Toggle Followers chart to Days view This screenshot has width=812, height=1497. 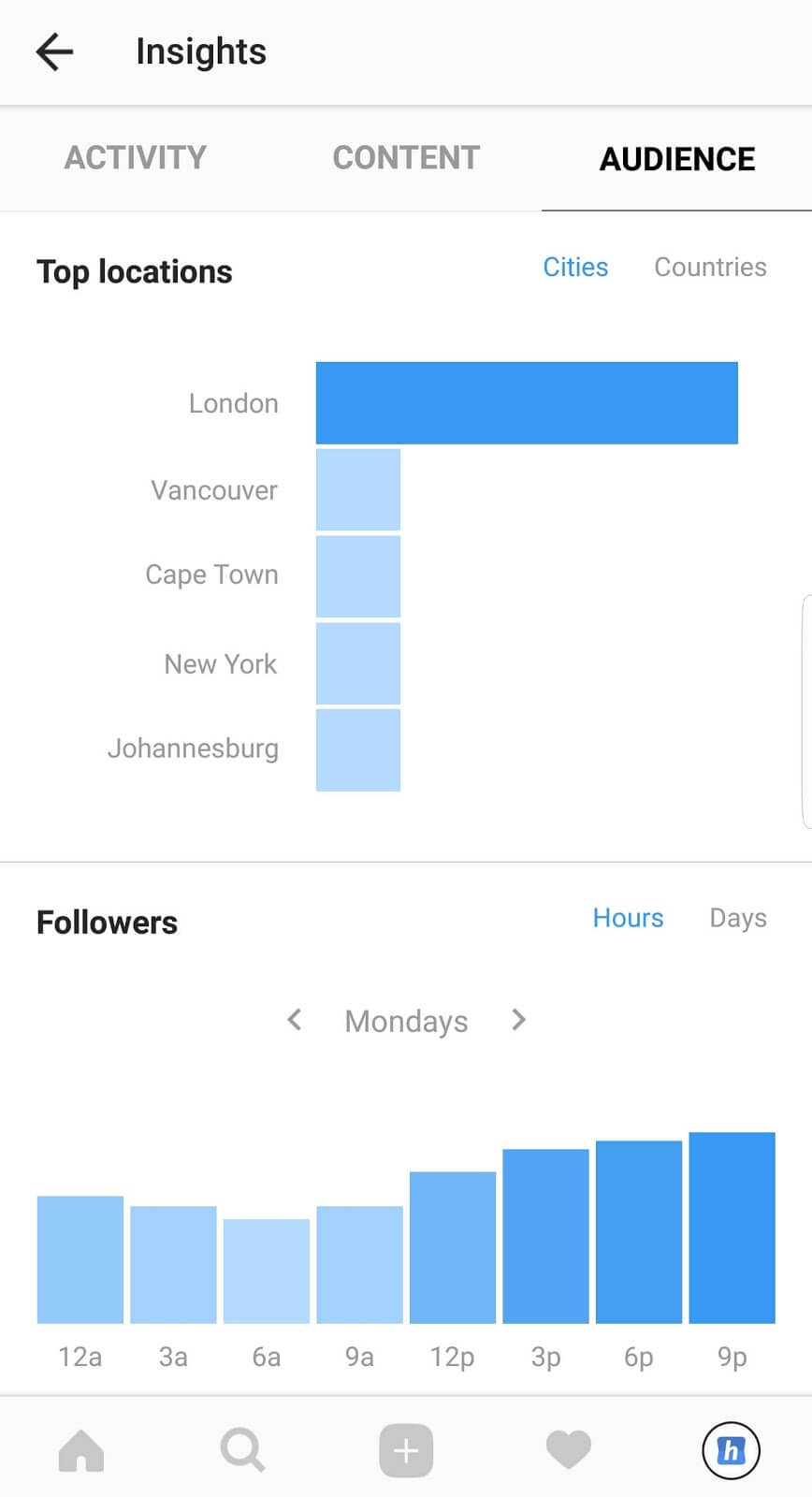[x=737, y=918]
